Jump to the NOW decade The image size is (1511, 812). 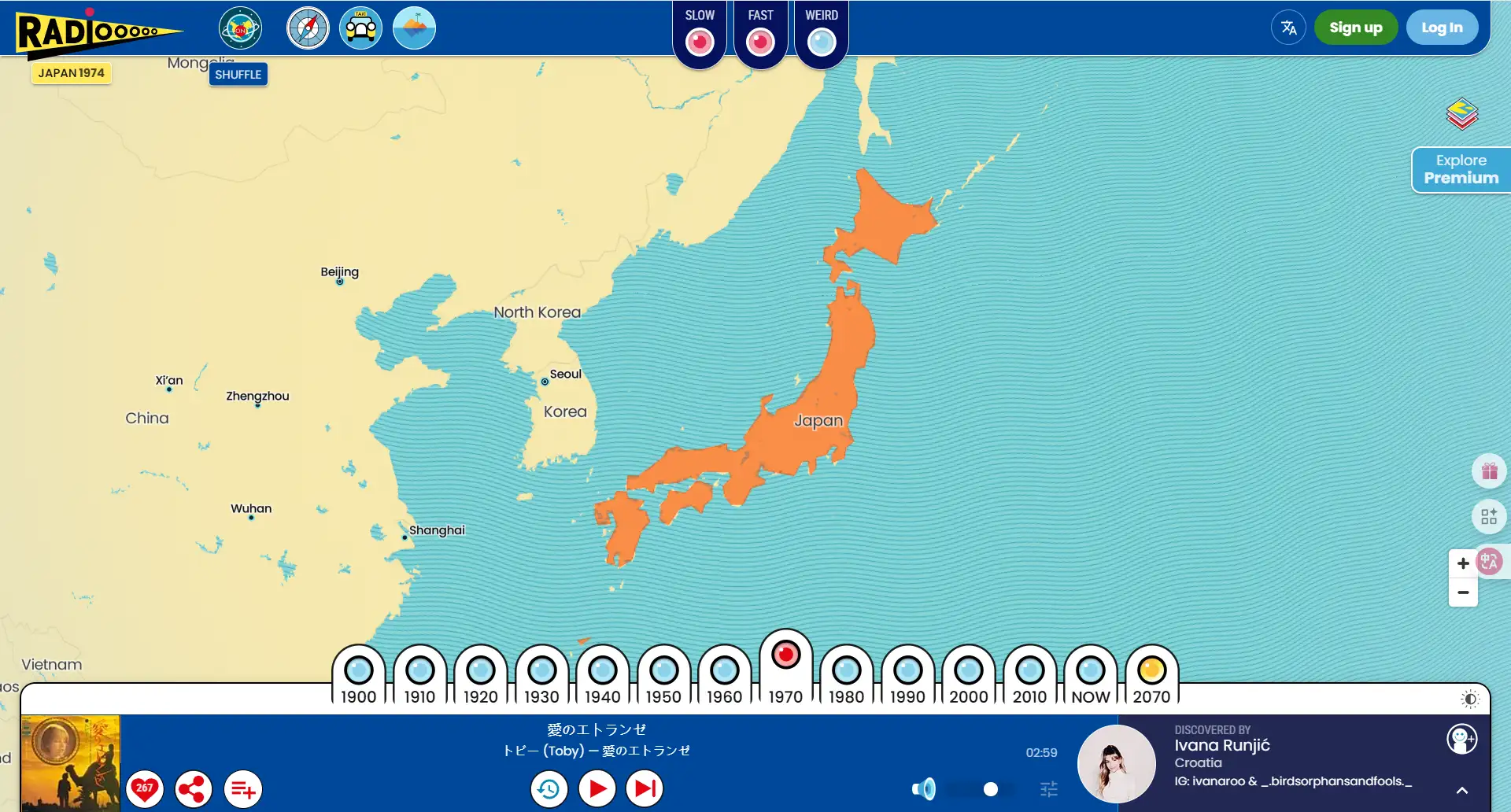[x=1090, y=674]
